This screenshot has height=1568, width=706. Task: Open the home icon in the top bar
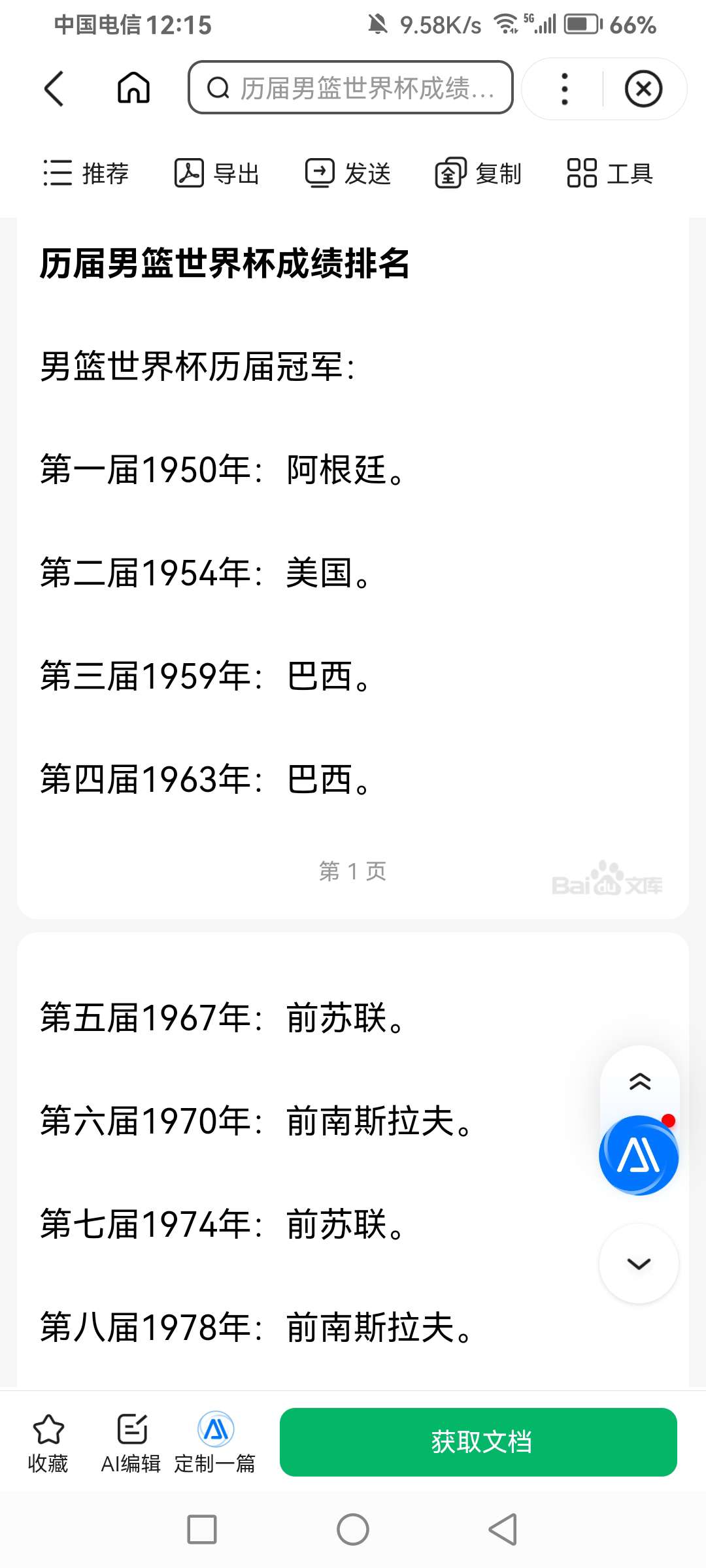pyautogui.click(x=133, y=88)
